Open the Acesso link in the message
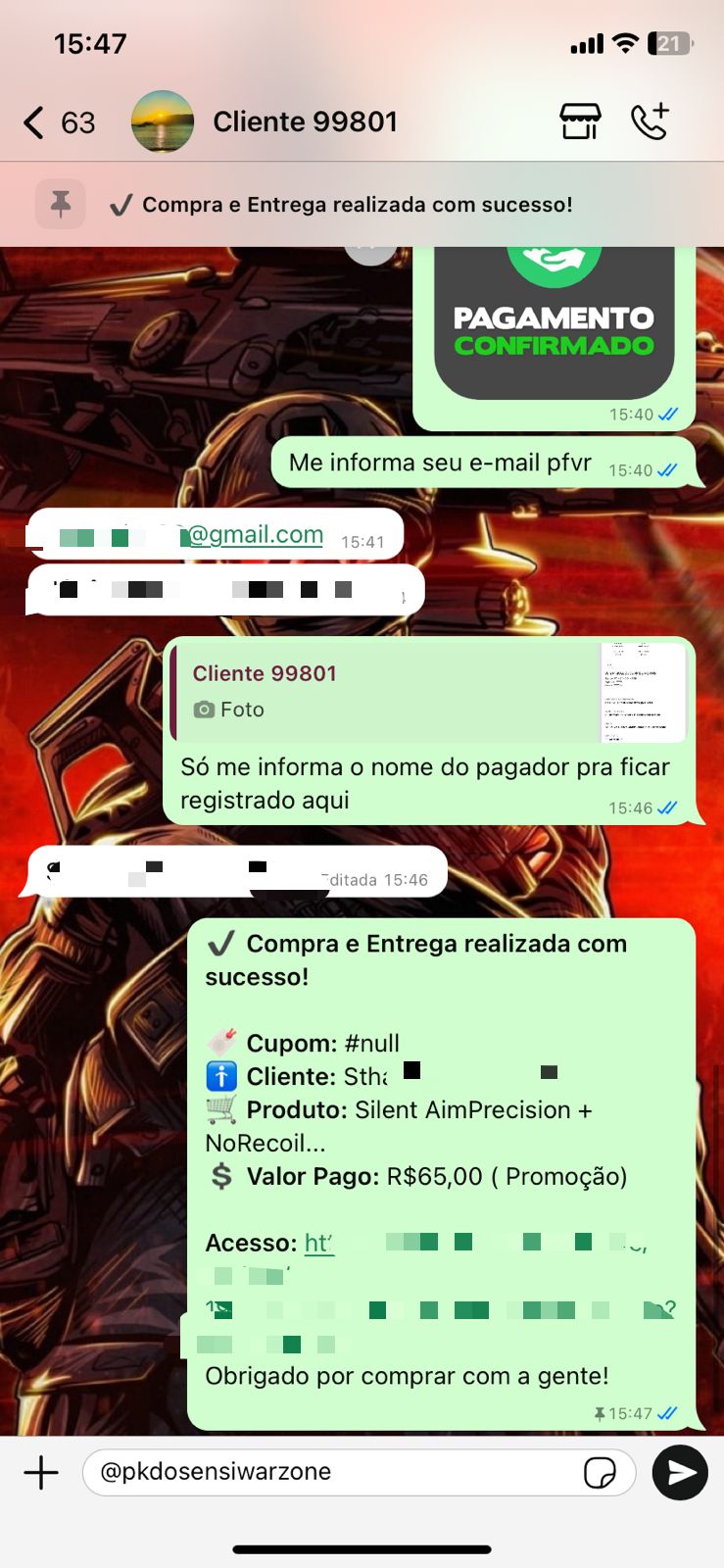The image size is (724, 1568). [319, 1243]
